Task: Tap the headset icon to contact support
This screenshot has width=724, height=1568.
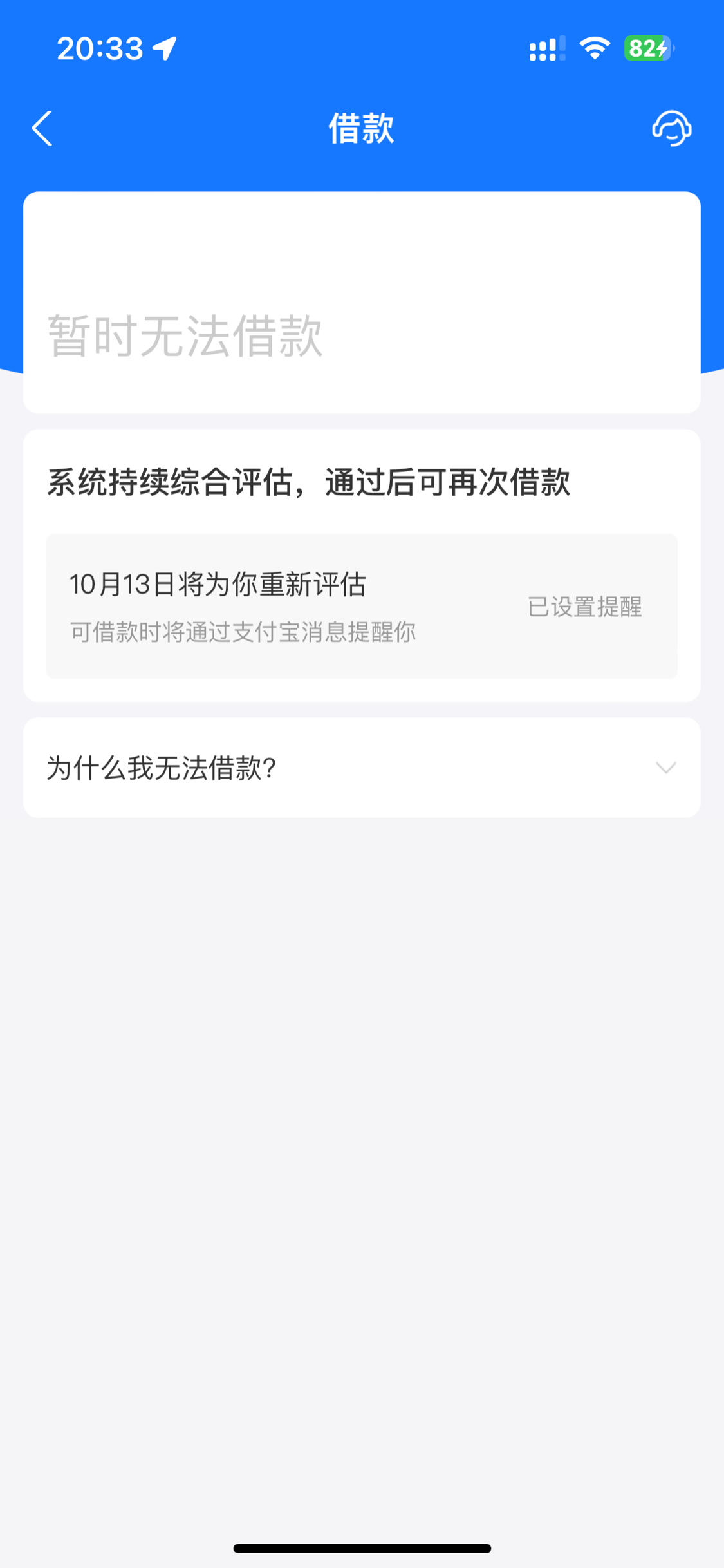Action: tap(670, 128)
